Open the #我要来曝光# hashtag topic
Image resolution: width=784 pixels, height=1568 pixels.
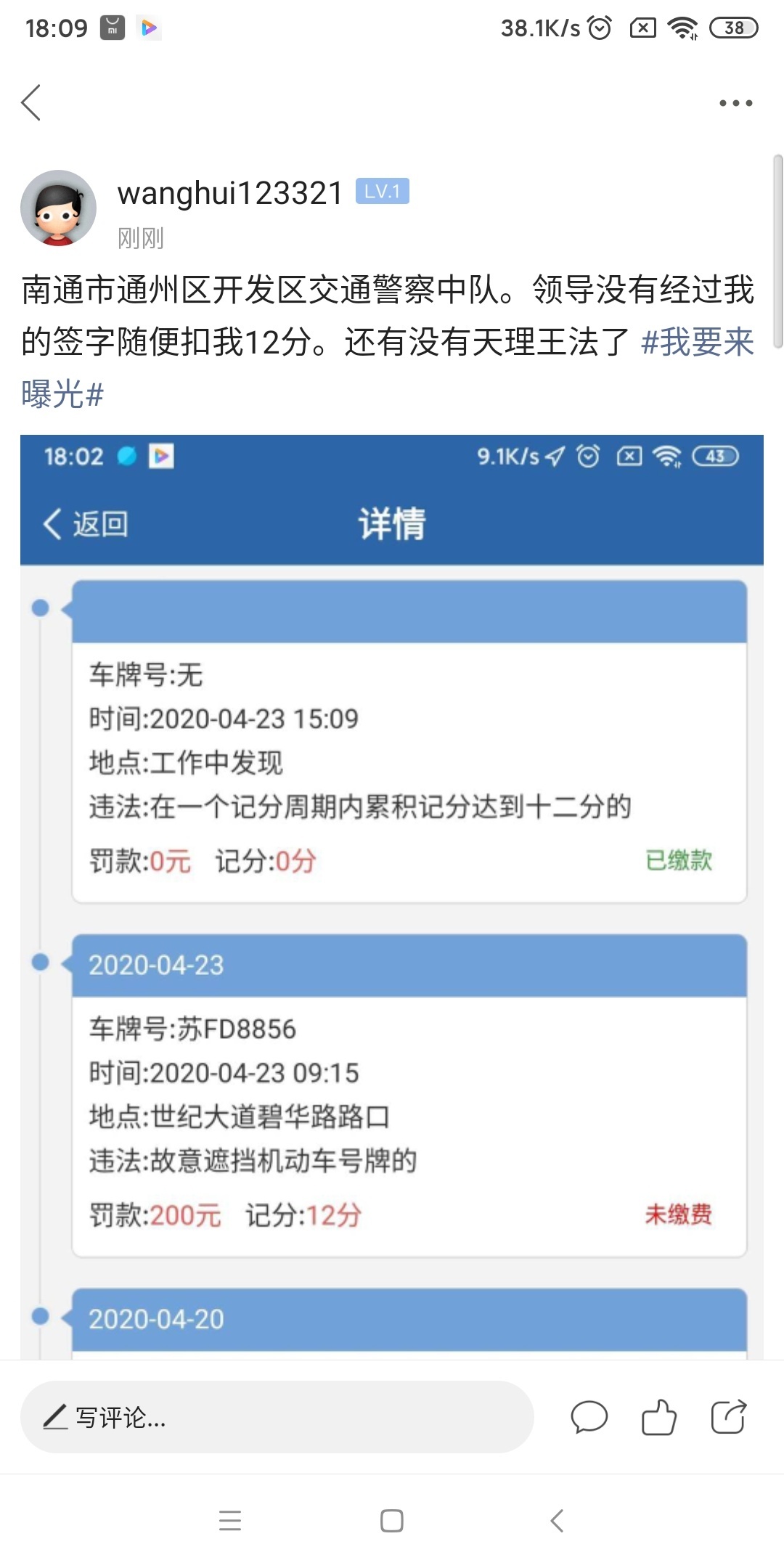[697, 342]
